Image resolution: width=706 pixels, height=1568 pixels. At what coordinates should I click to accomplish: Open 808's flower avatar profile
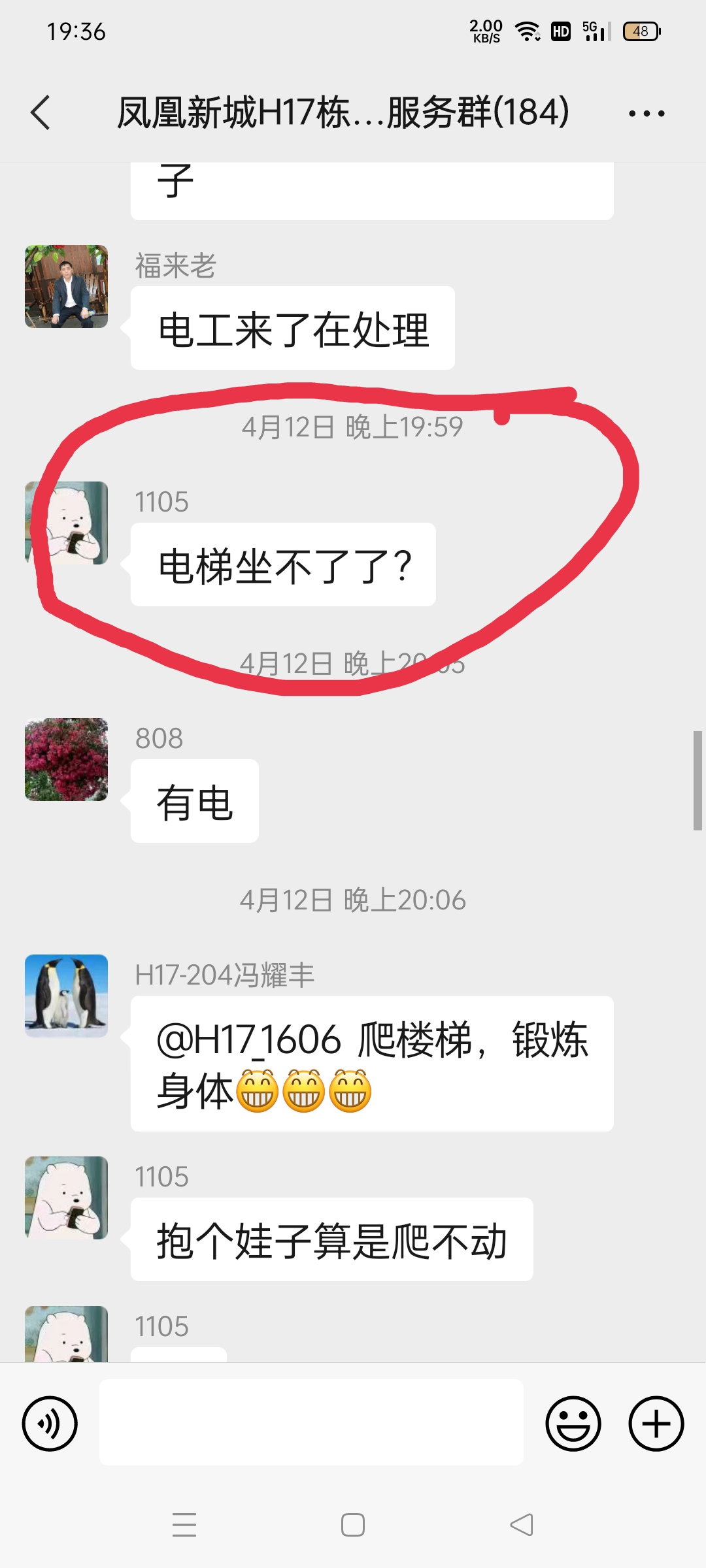pyautogui.click(x=66, y=759)
